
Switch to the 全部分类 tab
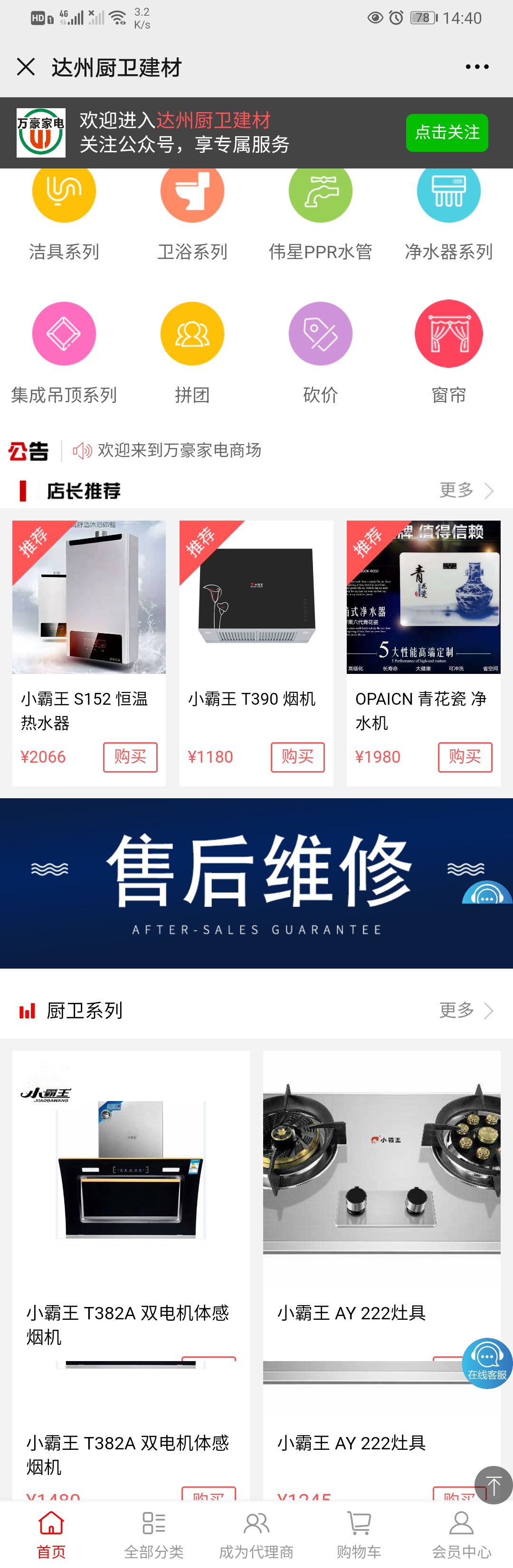point(153,1534)
